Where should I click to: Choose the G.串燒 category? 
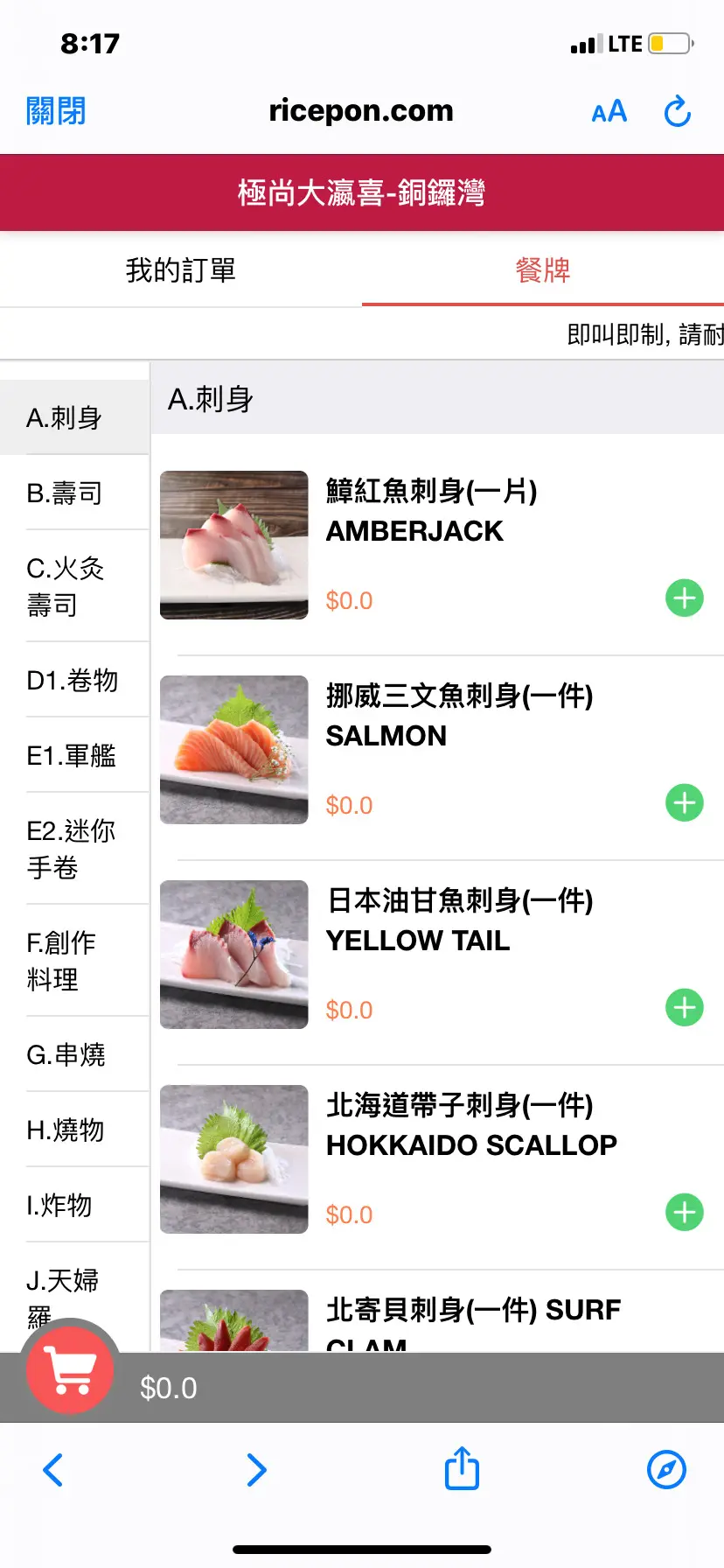pos(66,1054)
